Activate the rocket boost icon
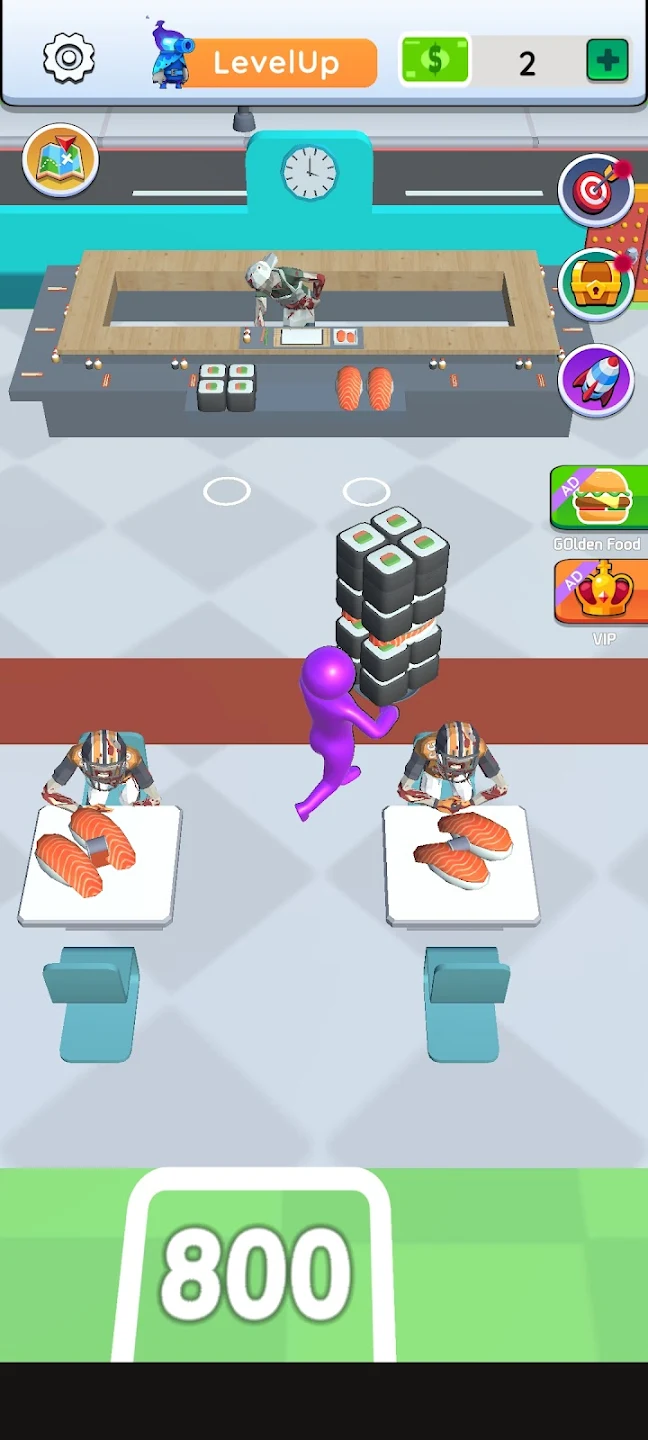This screenshot has width=648, height=1440. [x=596, y=380]
